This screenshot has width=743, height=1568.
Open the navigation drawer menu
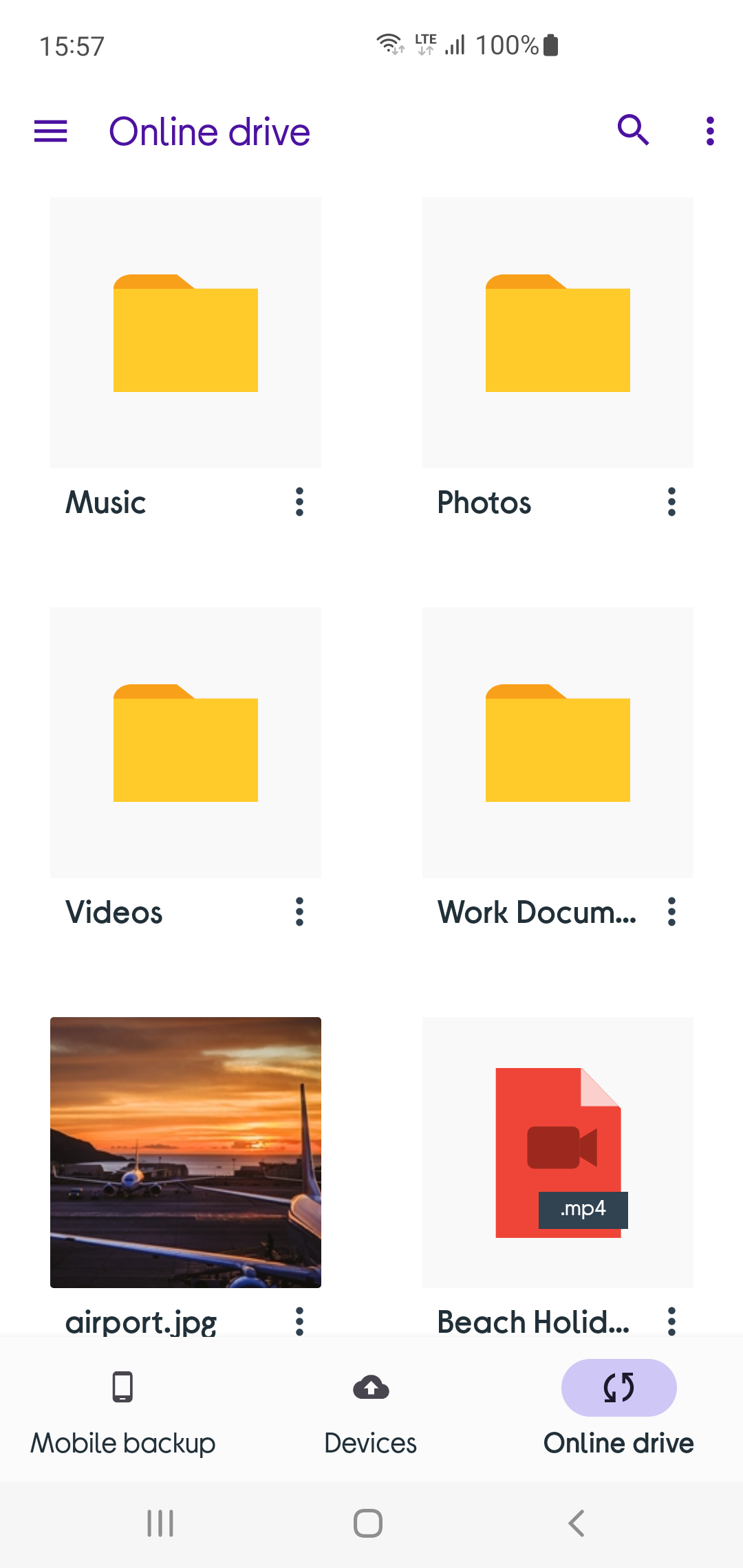tap(50, 131)
